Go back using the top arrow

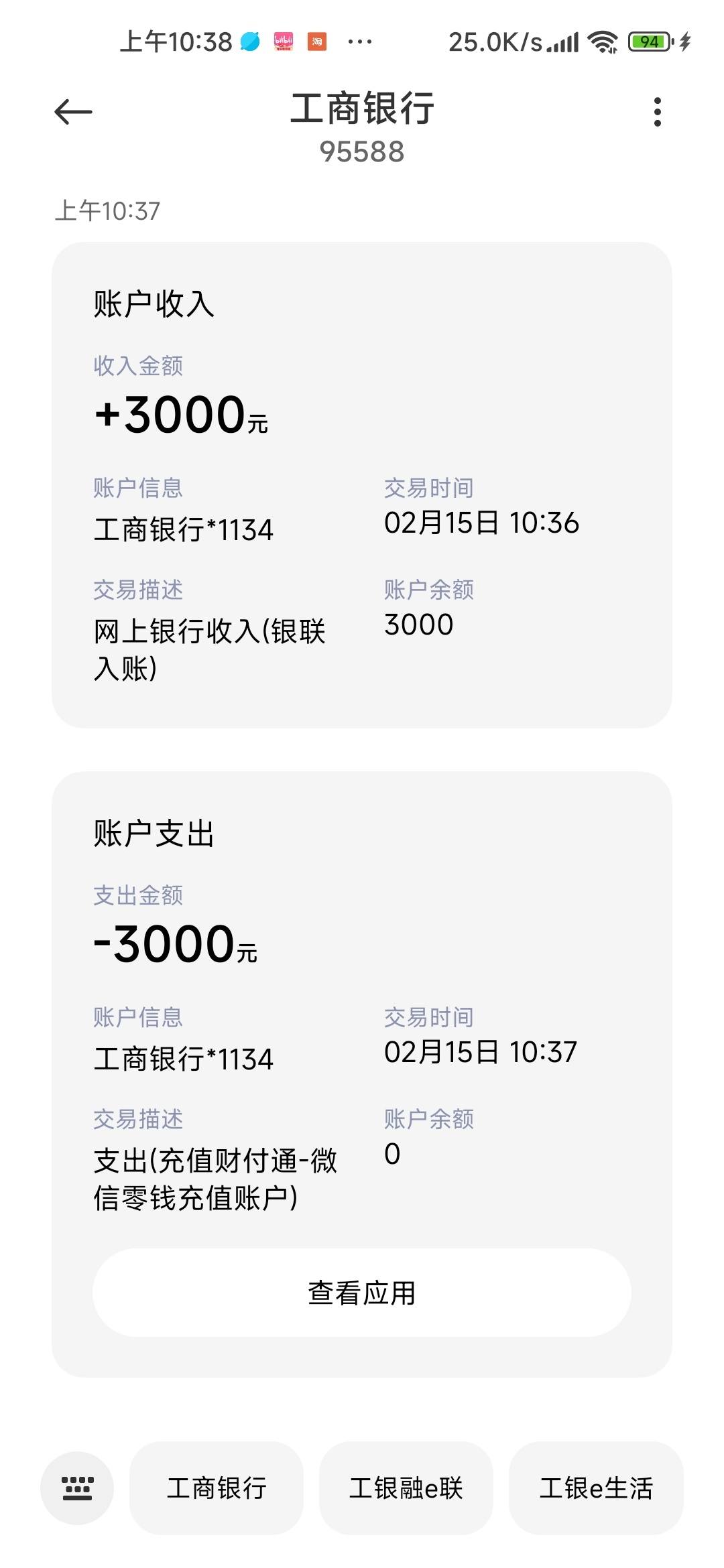(x=73, y=112)
